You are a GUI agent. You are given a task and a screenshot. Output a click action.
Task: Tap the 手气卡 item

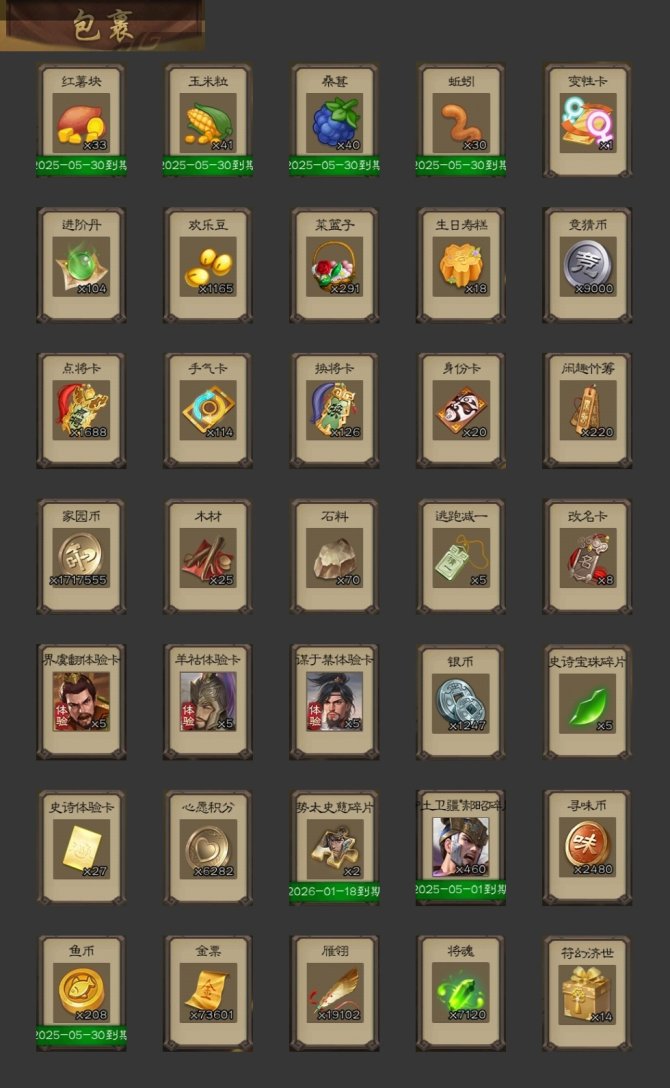(208, 411)
